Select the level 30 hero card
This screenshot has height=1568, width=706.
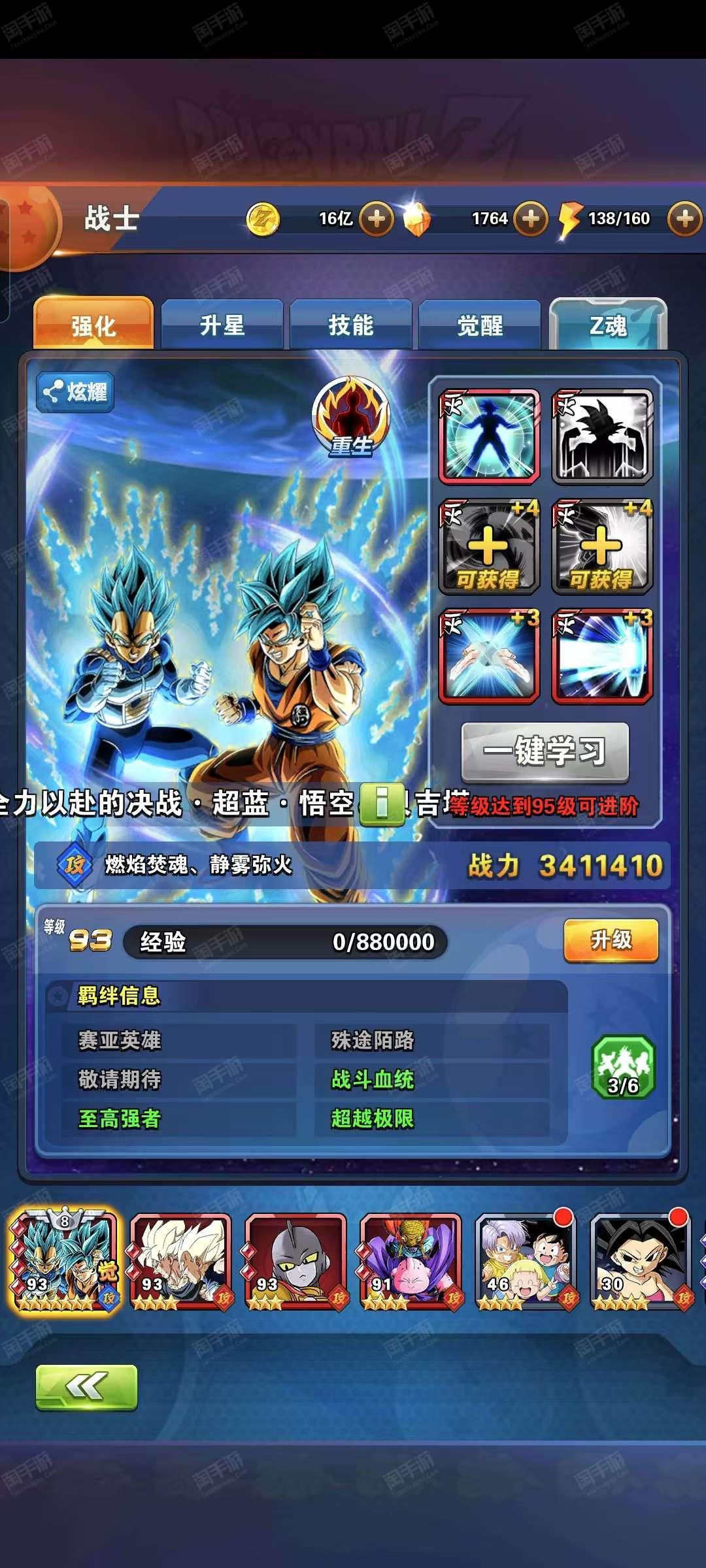[641, 1262]
